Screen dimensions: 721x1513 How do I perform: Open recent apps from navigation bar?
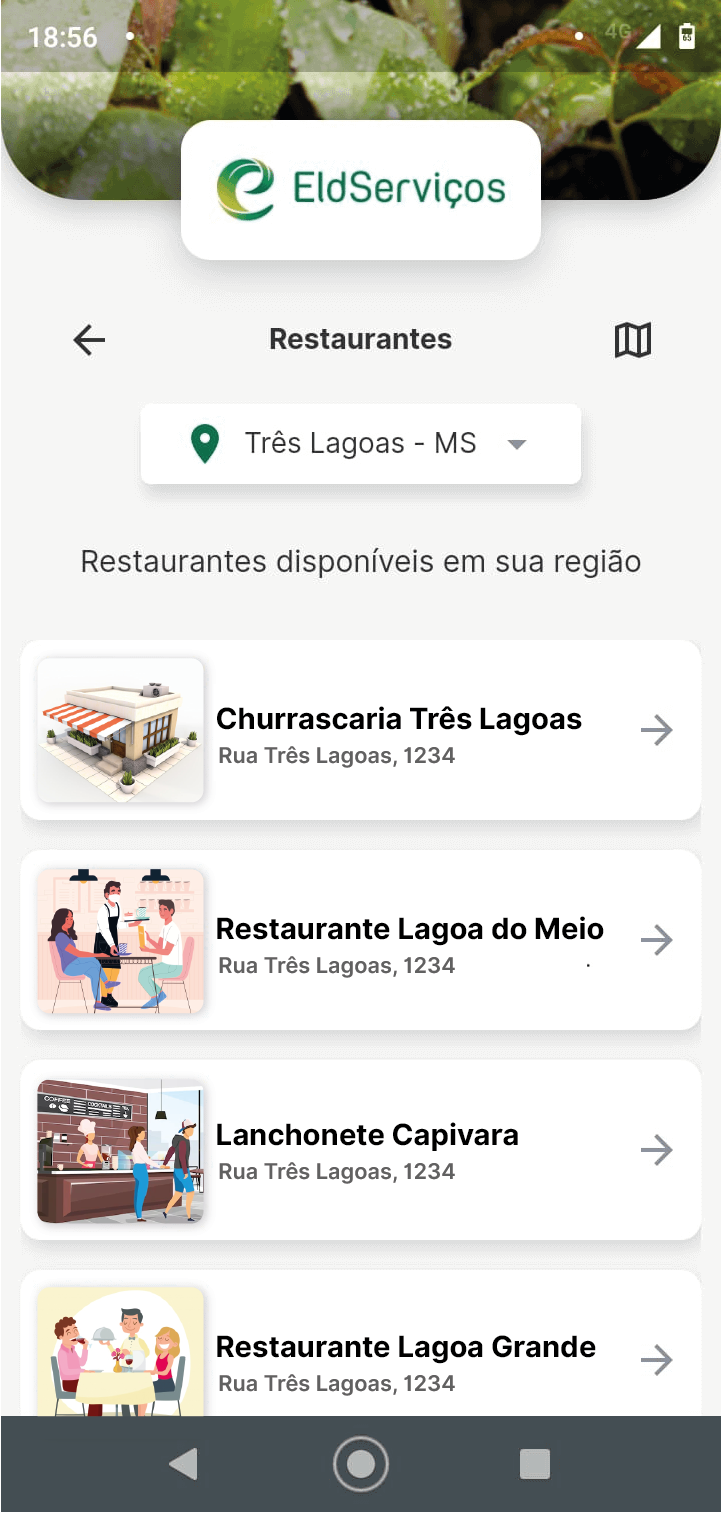coord(535,1464)
